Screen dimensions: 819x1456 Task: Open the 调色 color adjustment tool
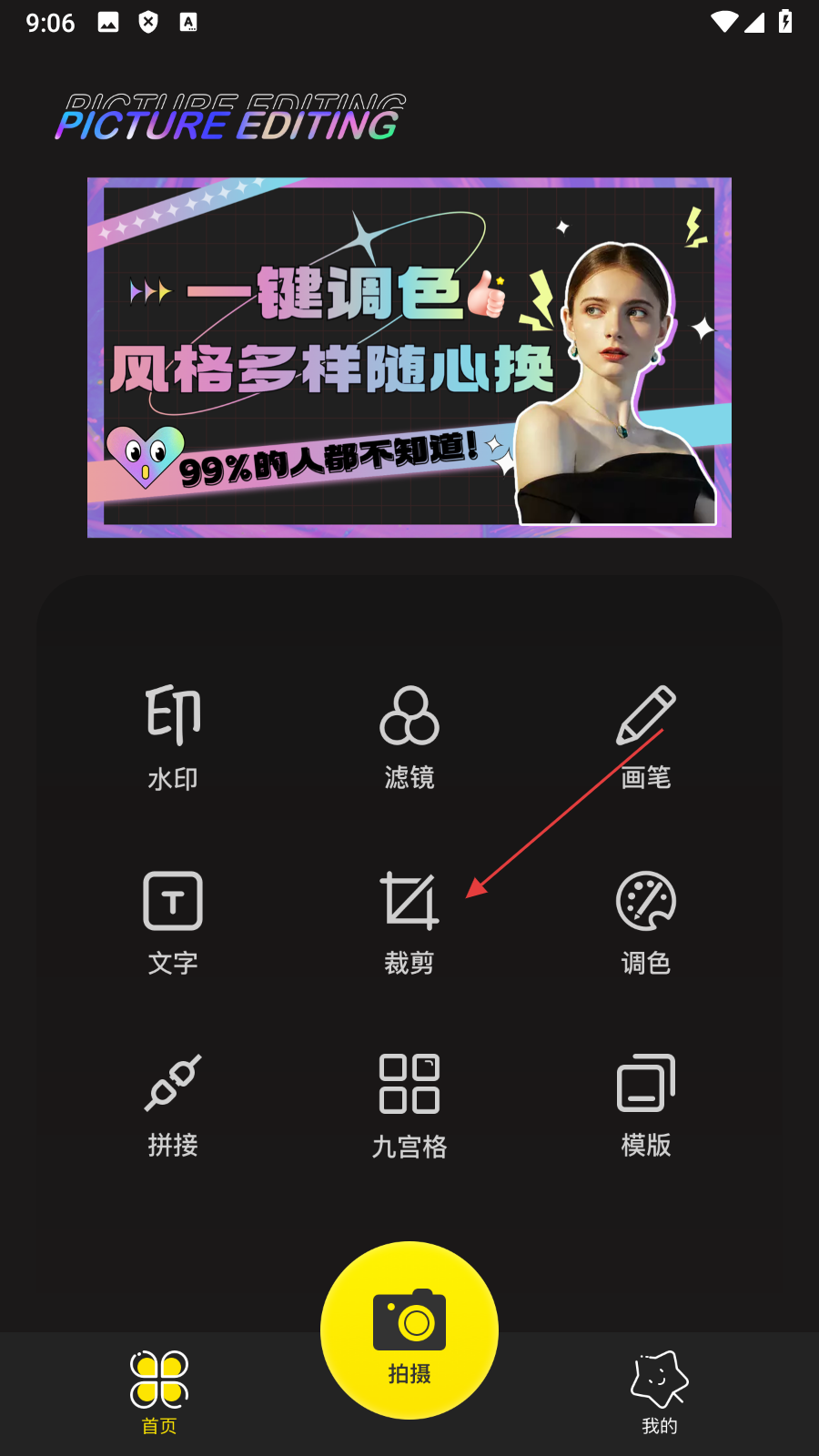coord(646,922)
